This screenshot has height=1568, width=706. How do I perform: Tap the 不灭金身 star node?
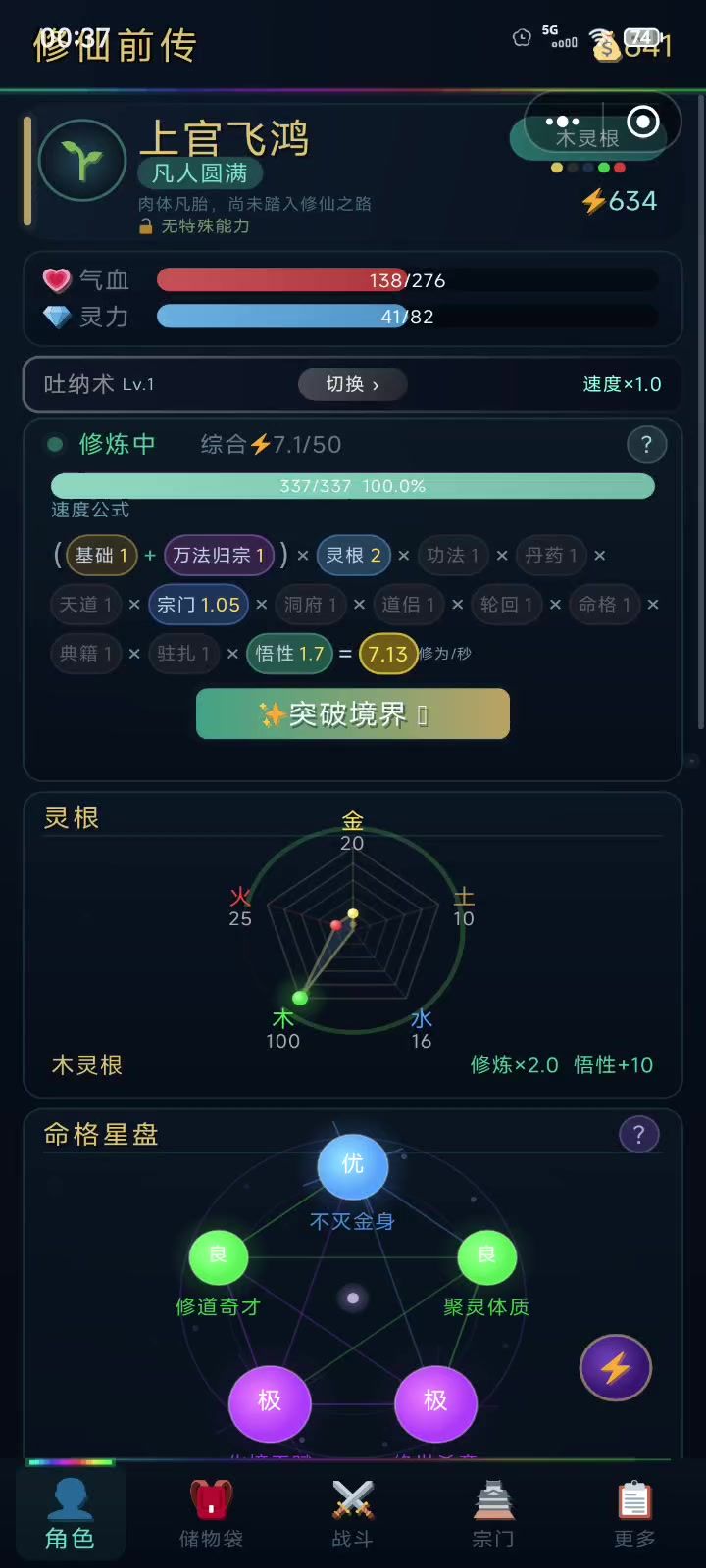352,1166
